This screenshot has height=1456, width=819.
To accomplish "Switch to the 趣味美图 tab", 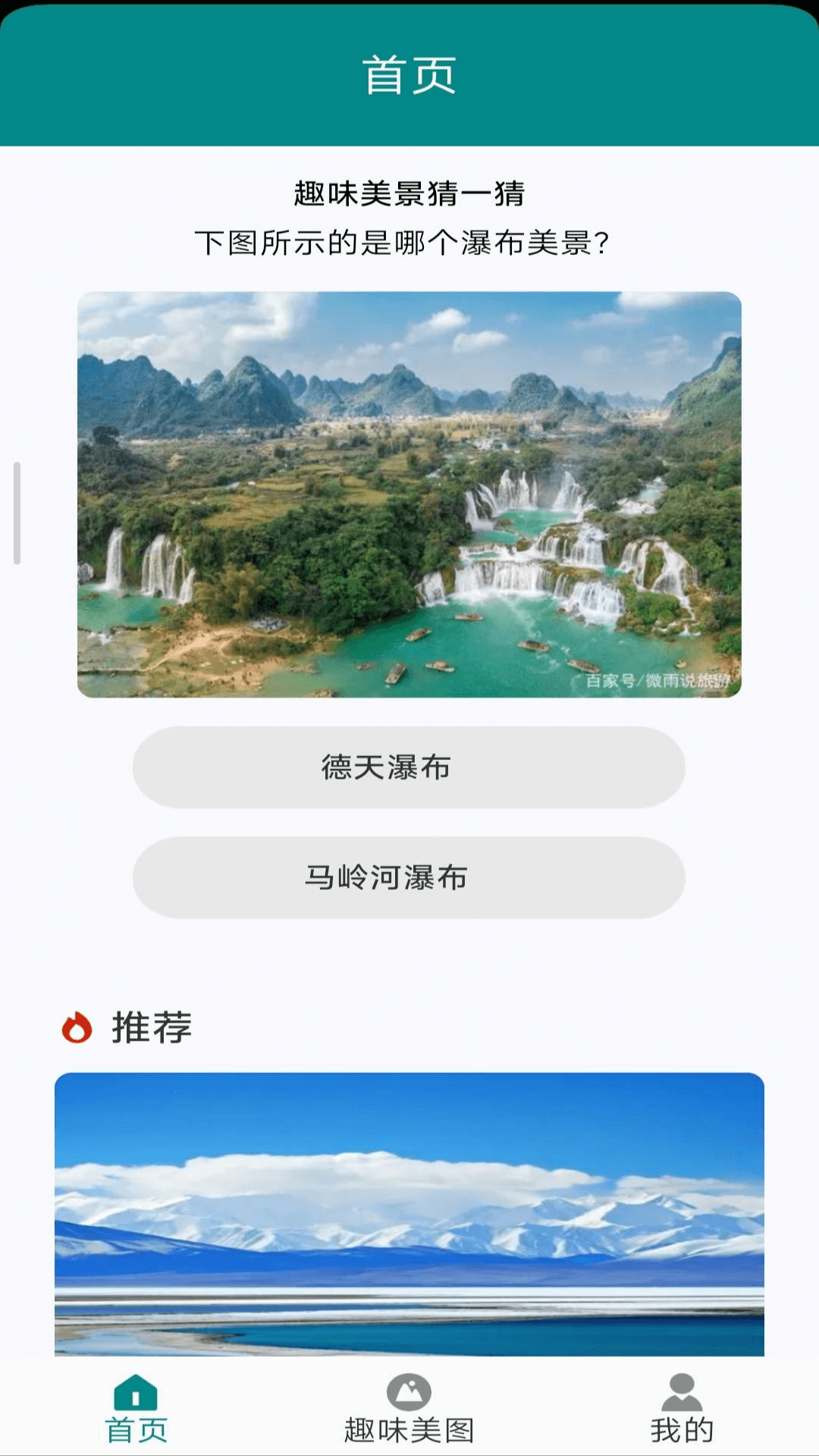I will coord(409,1409).
